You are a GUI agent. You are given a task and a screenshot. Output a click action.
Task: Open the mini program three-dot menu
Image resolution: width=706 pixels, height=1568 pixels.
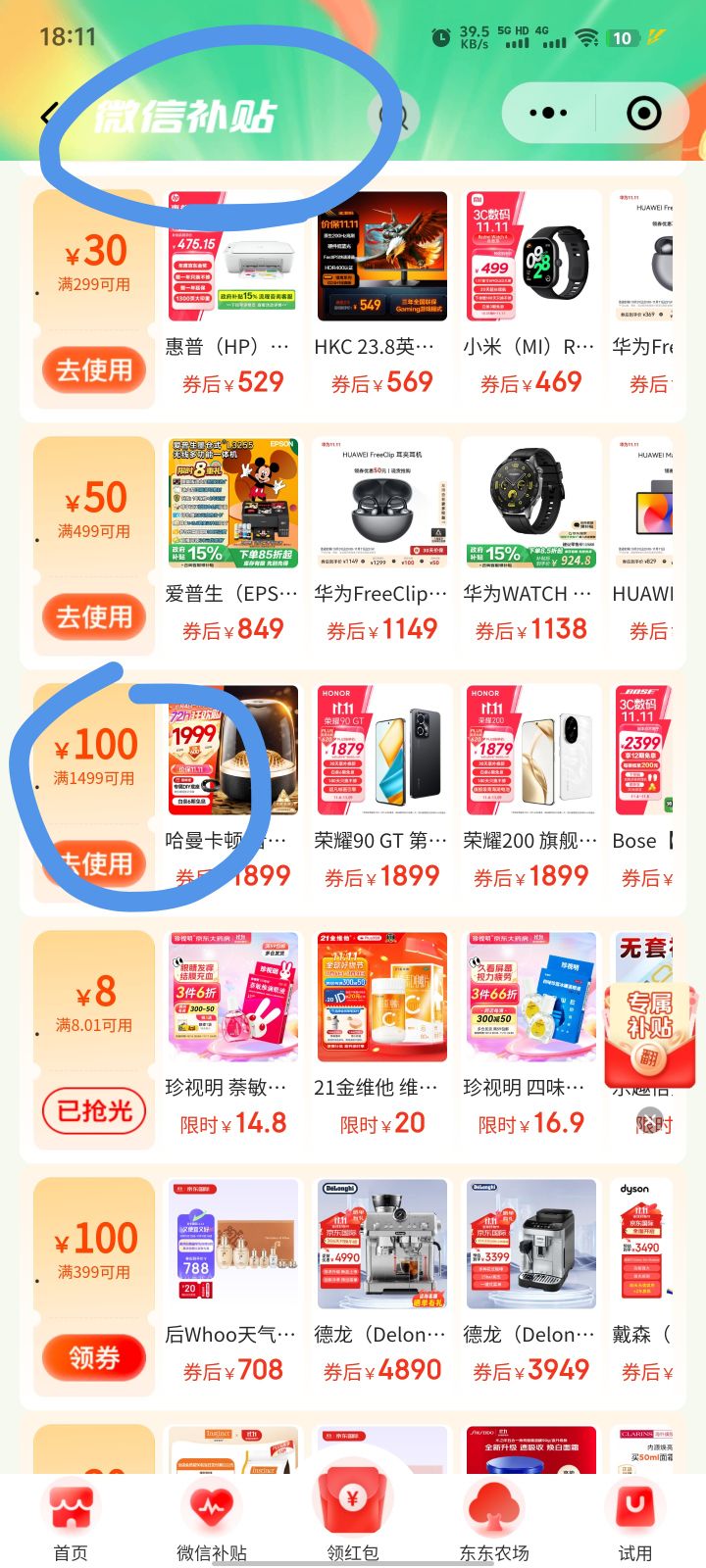(547, 114)
